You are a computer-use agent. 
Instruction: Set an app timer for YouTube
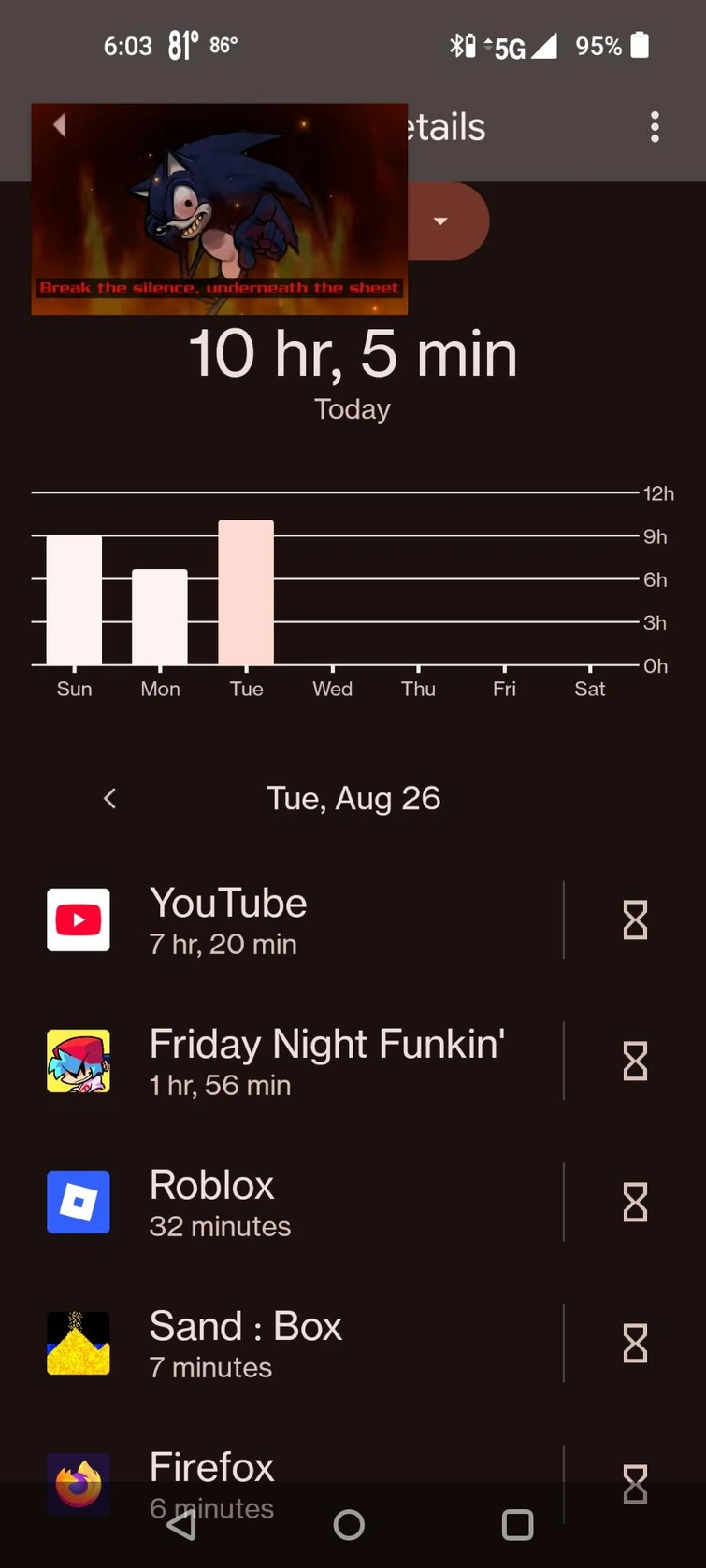635,920
